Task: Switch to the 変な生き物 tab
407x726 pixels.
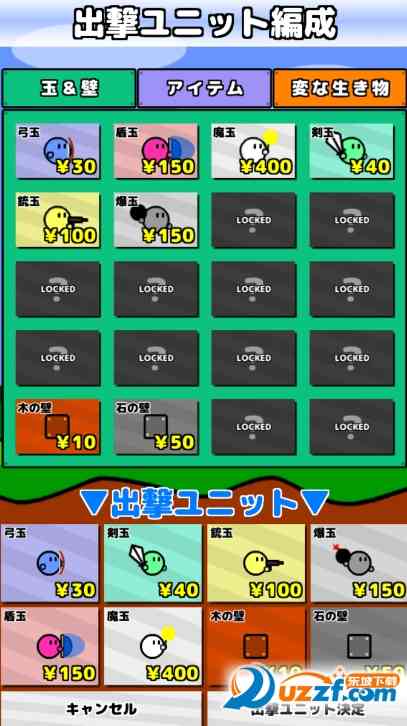Action: [x=339, y=88]
